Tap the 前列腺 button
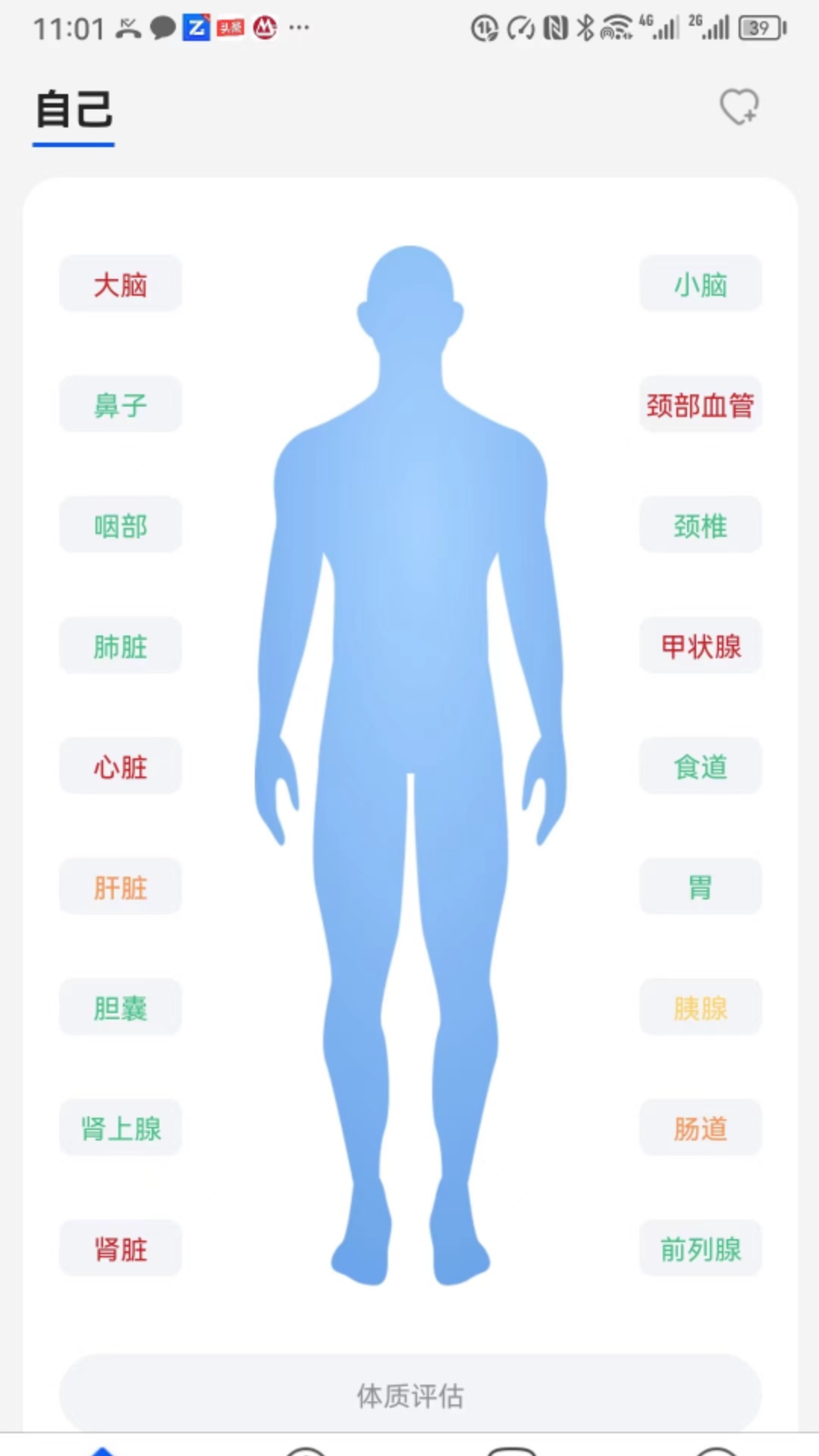This screenshot has width=819, height=1456. click(x=700, y=1249)
